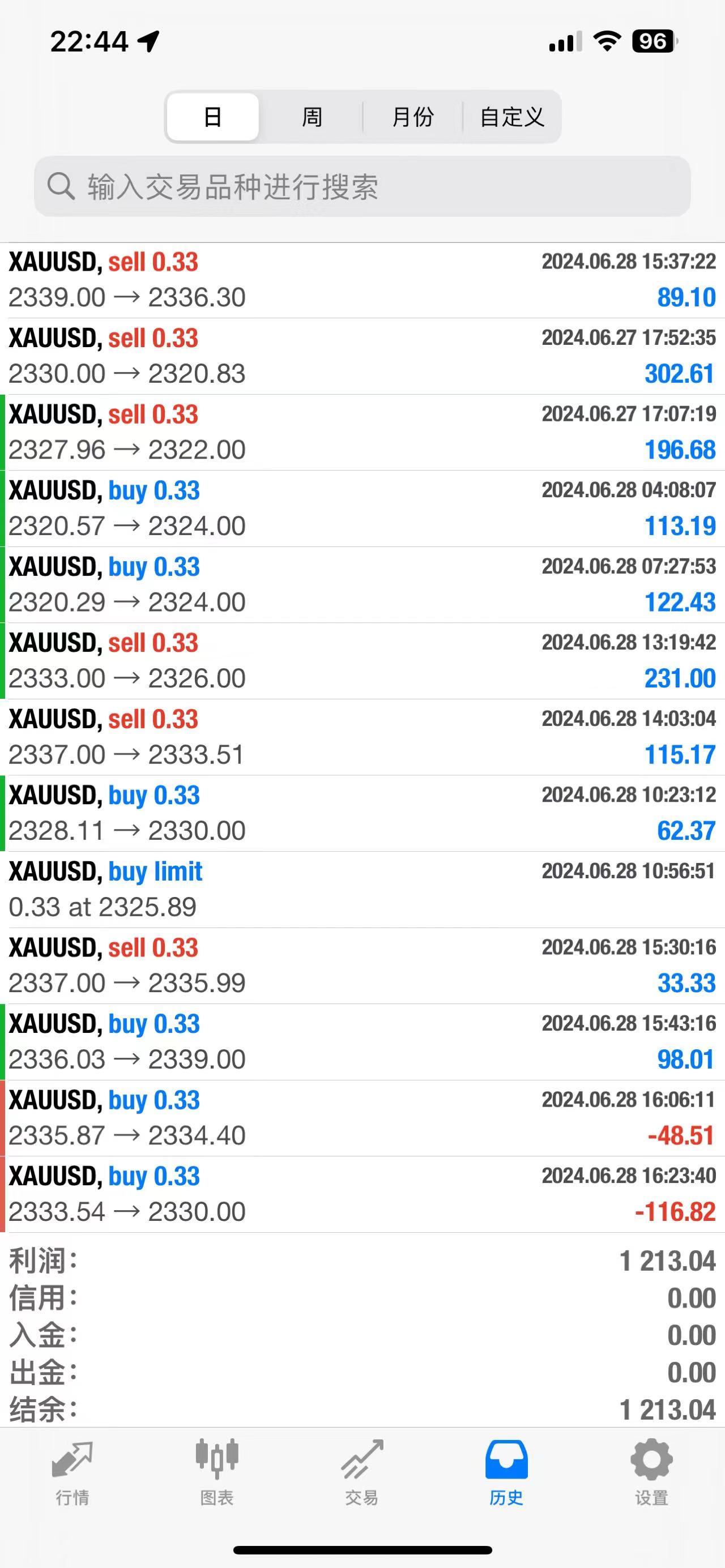
Task: Open the sell trade with profit 89.10
Action: [362, 280]
